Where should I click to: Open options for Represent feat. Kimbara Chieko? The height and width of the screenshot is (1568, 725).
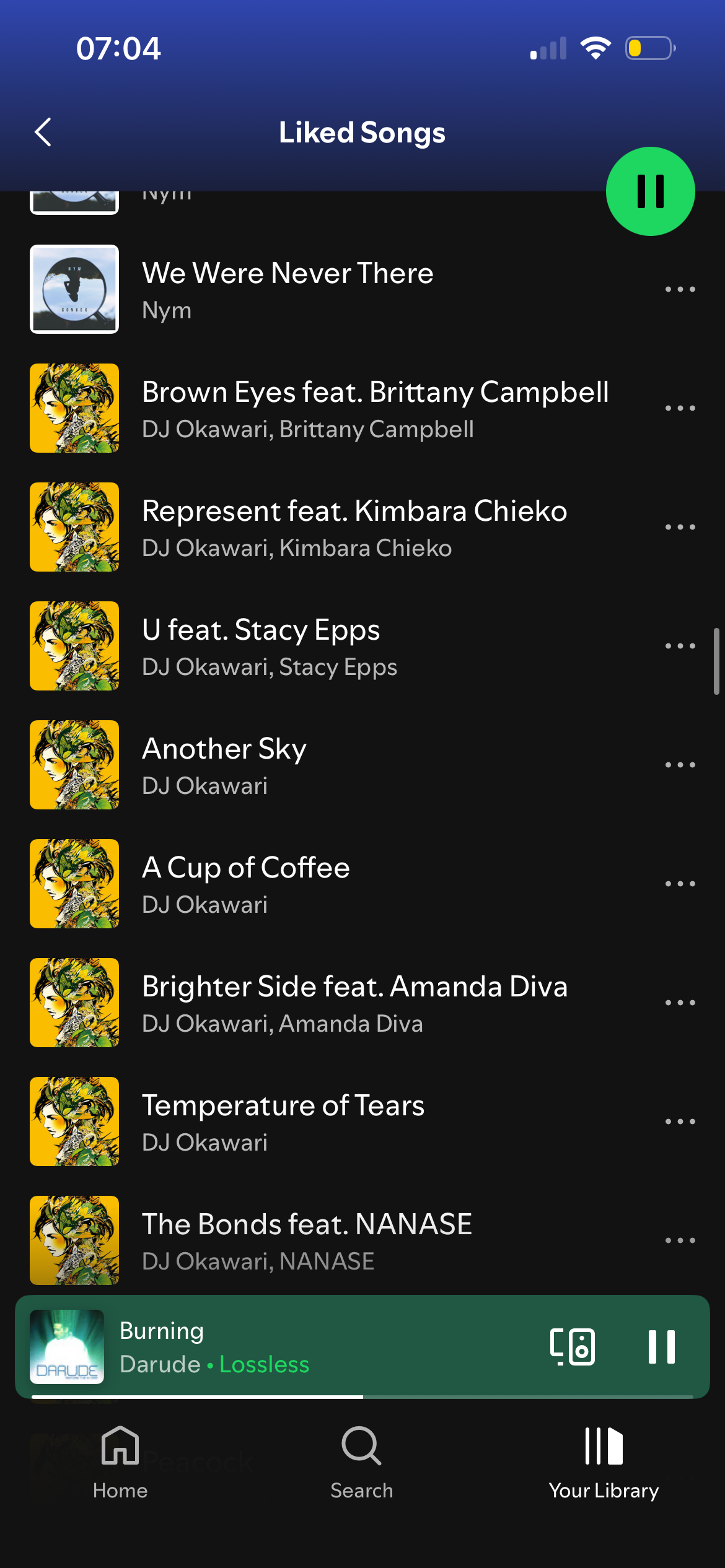coord(680,527)
